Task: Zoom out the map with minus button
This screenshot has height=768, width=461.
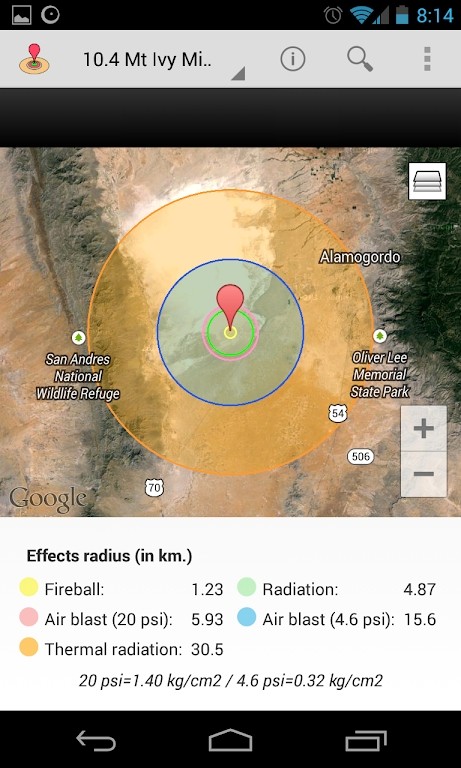Action: tap(424, 474)
